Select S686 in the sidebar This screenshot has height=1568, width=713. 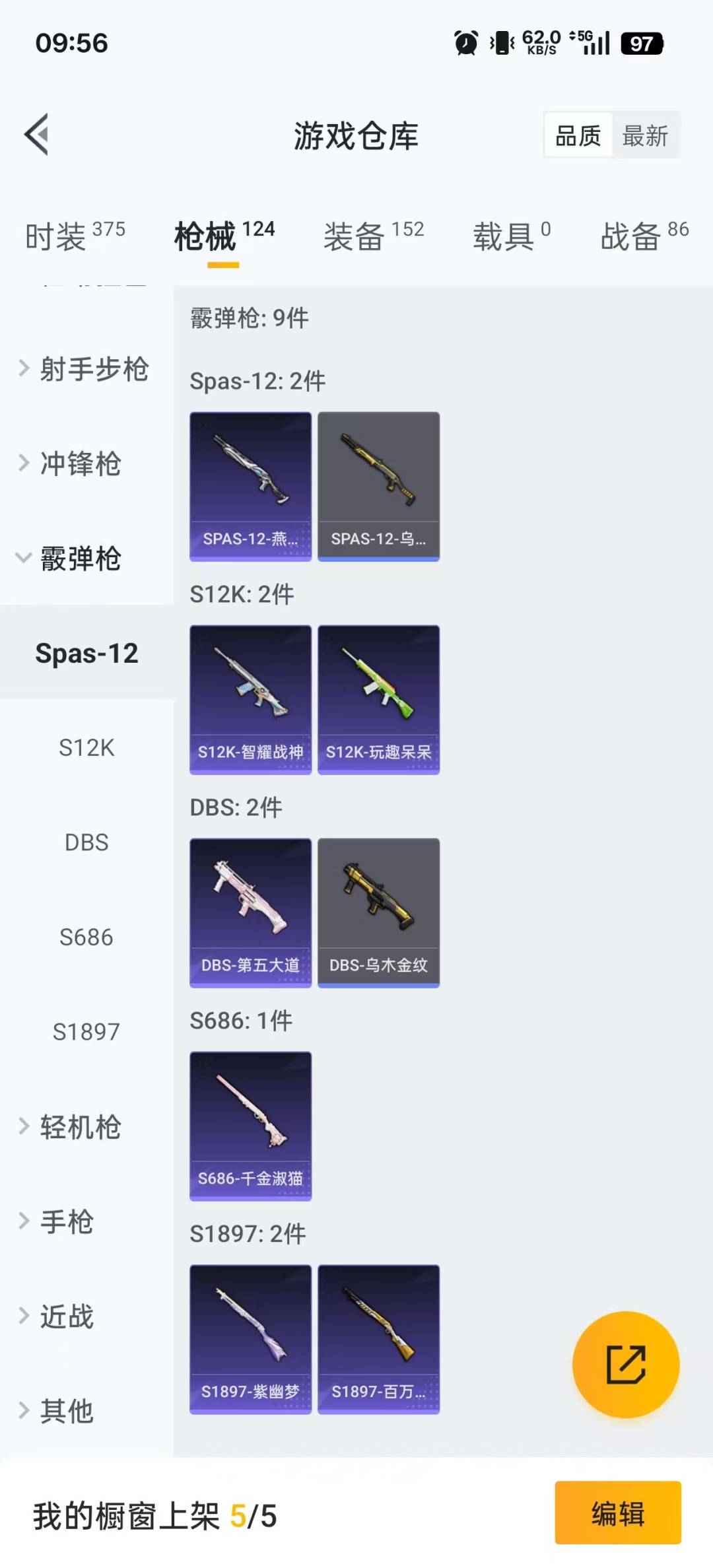[x=86, y=937]
